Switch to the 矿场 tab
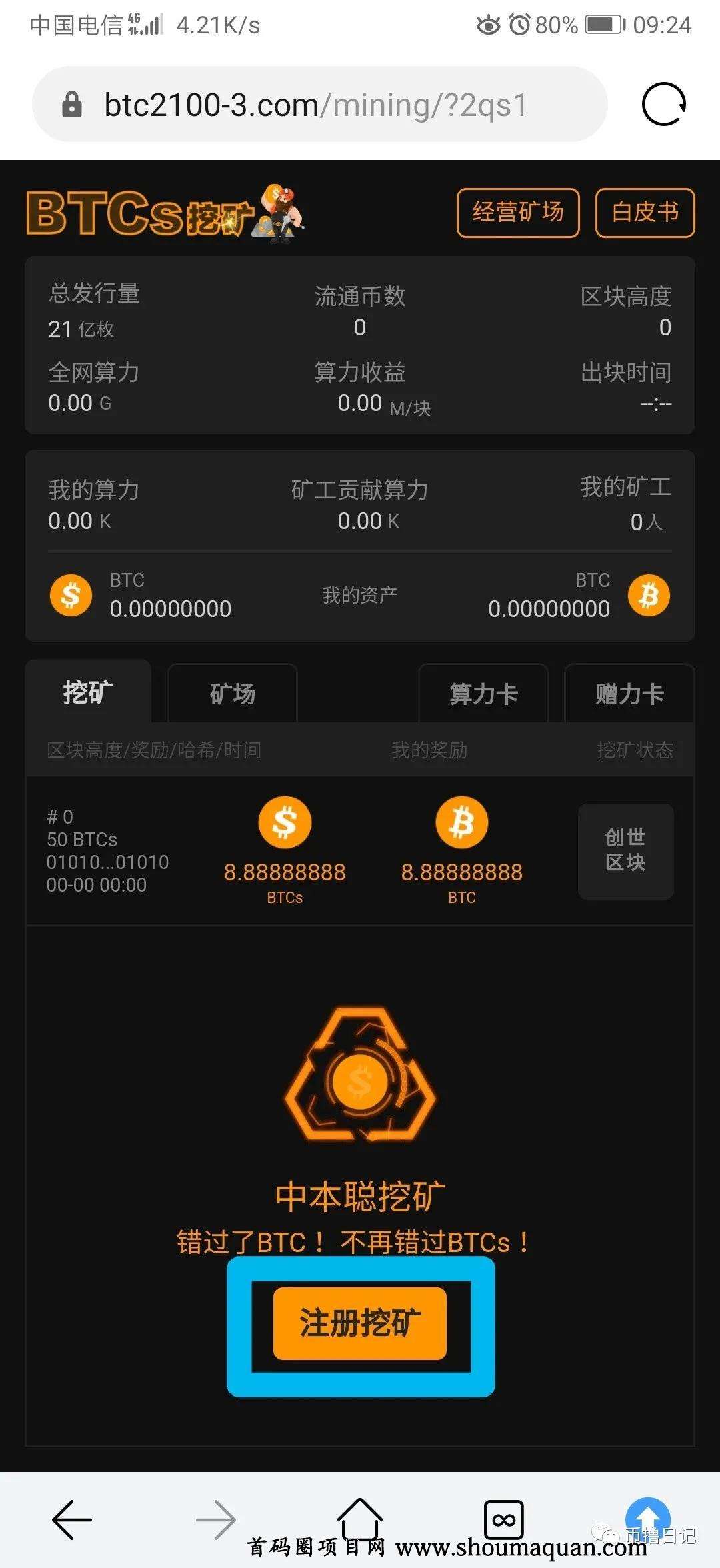Viewport: 720px width, 1568px height. click(233, 693)
